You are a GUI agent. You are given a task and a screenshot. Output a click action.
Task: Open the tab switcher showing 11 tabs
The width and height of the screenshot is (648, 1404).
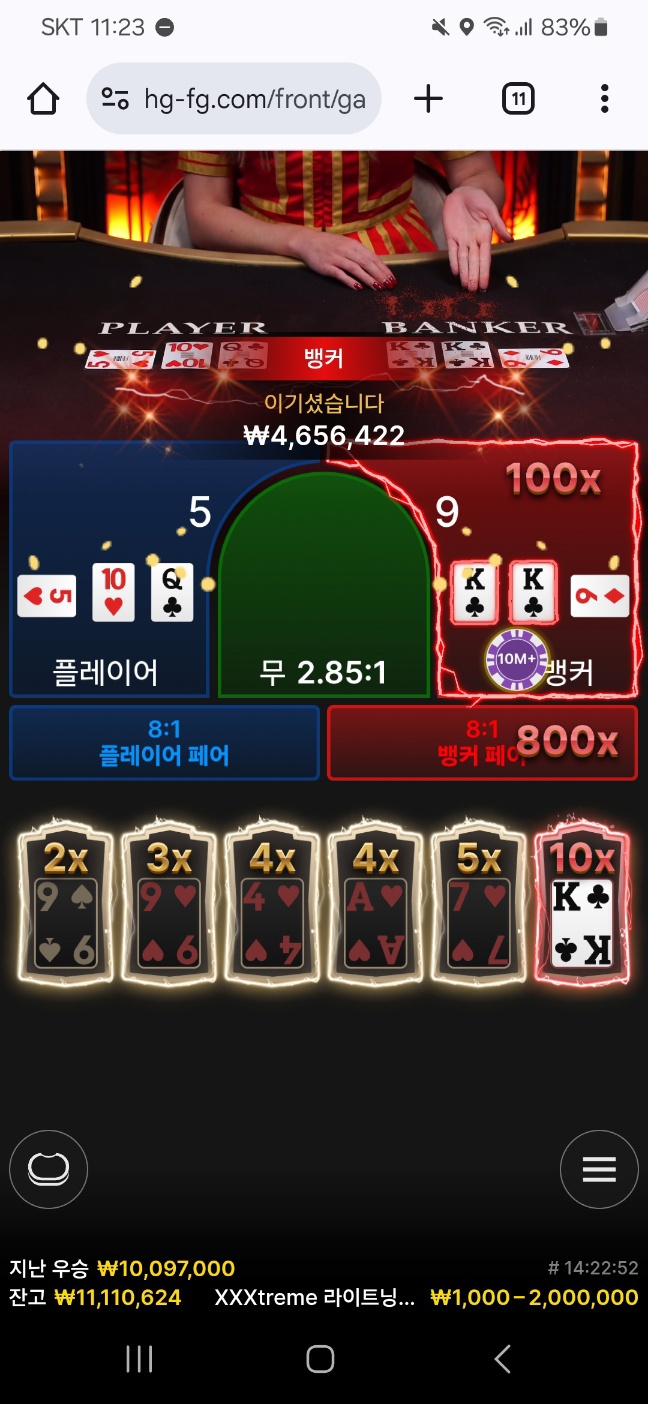click(x=517, y=98)
